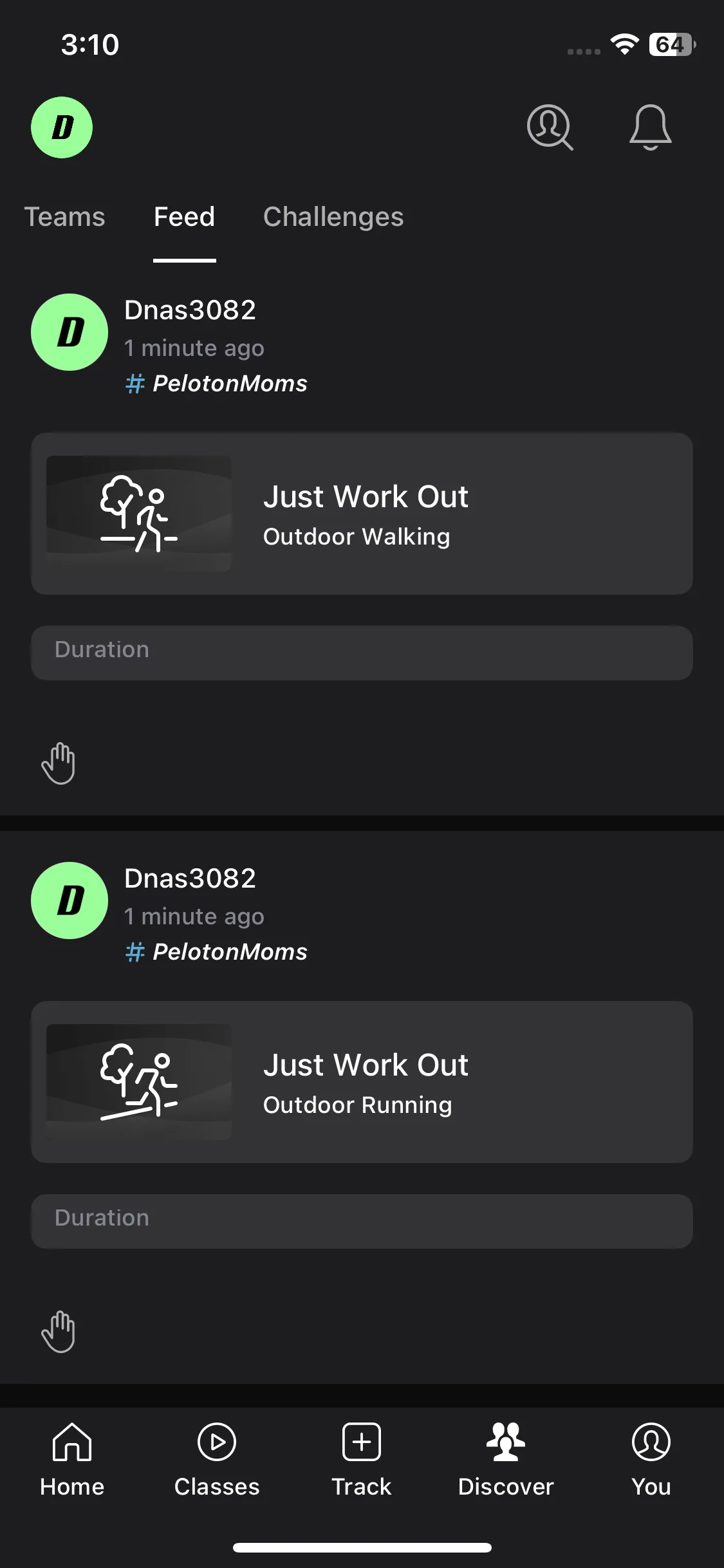Select the Feed tab
The image size is (724, 1568).
tap(184, 217)
